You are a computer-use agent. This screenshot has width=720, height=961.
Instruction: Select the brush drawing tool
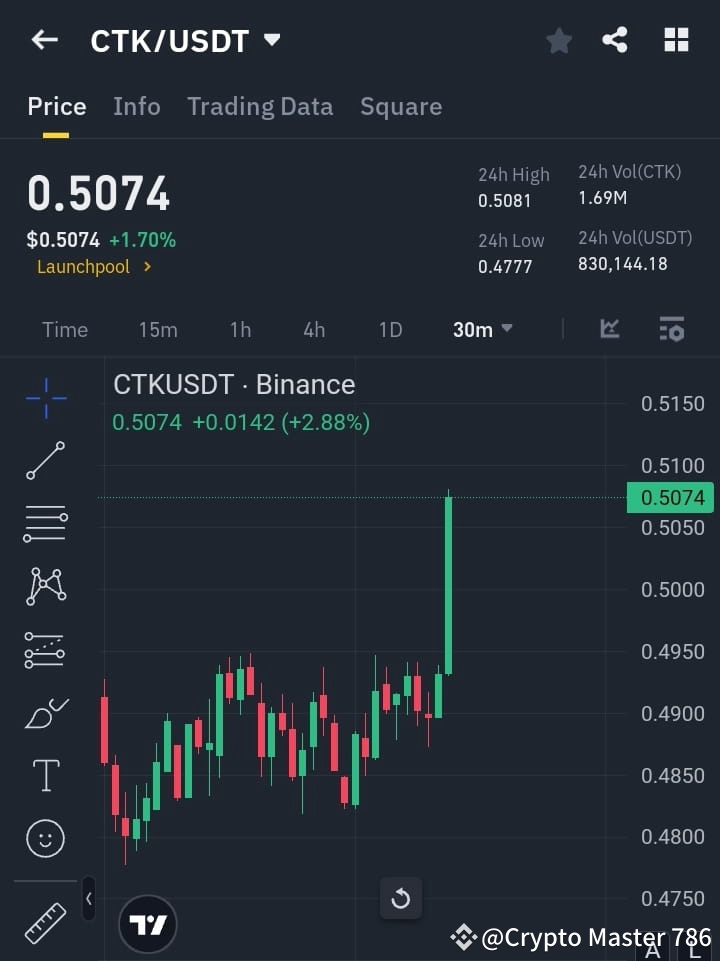(45, 713)
